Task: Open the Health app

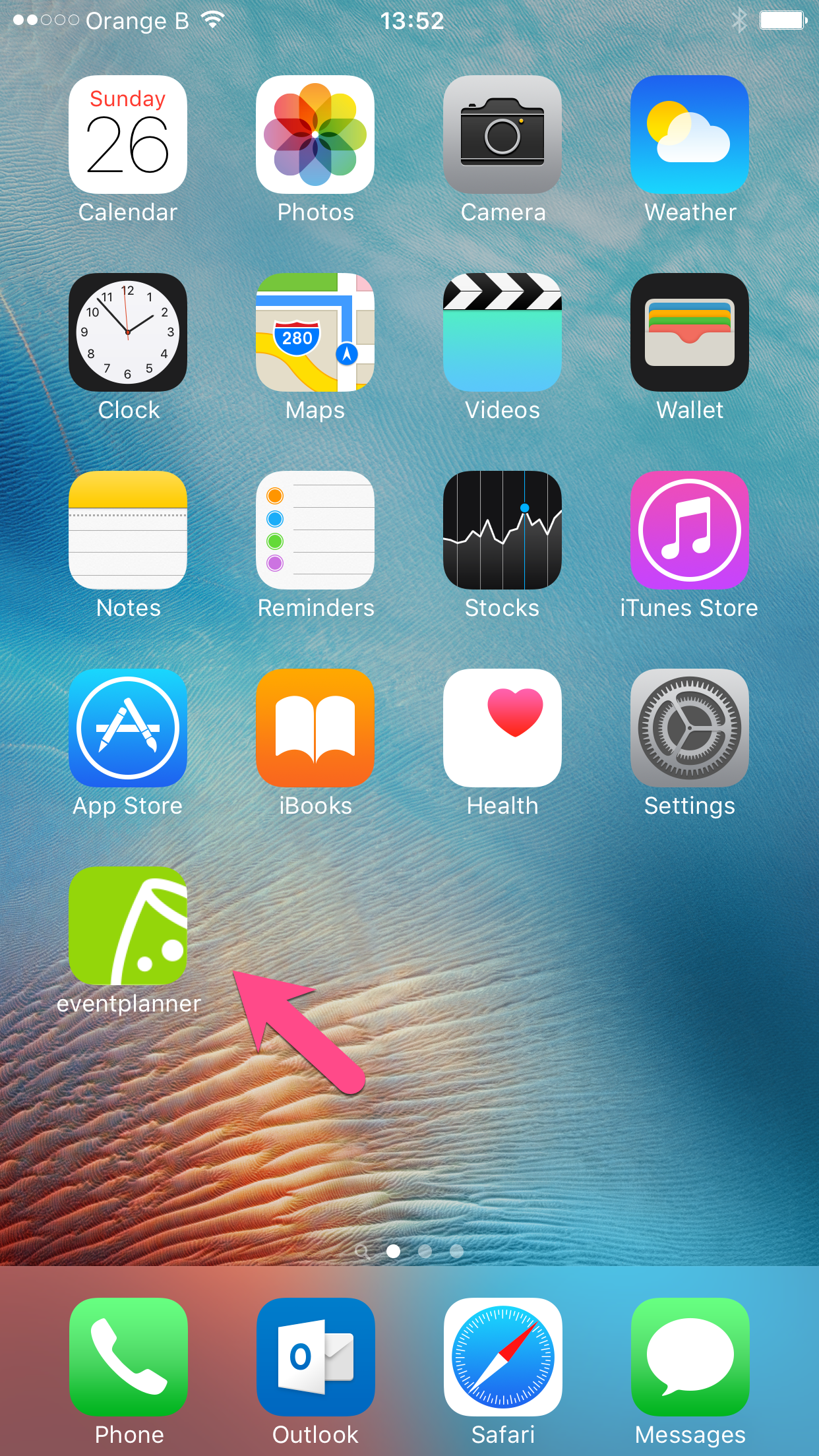Action: (x=502, y=728)
